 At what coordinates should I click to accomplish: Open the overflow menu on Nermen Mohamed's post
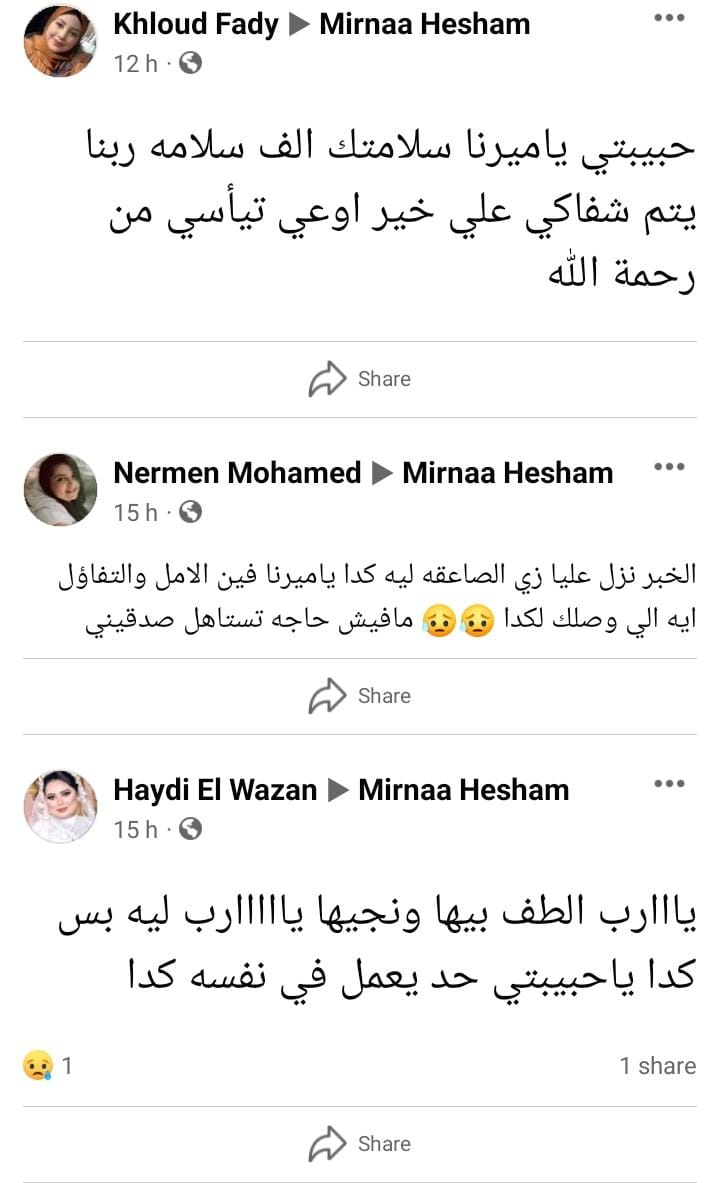click(668, 467)
